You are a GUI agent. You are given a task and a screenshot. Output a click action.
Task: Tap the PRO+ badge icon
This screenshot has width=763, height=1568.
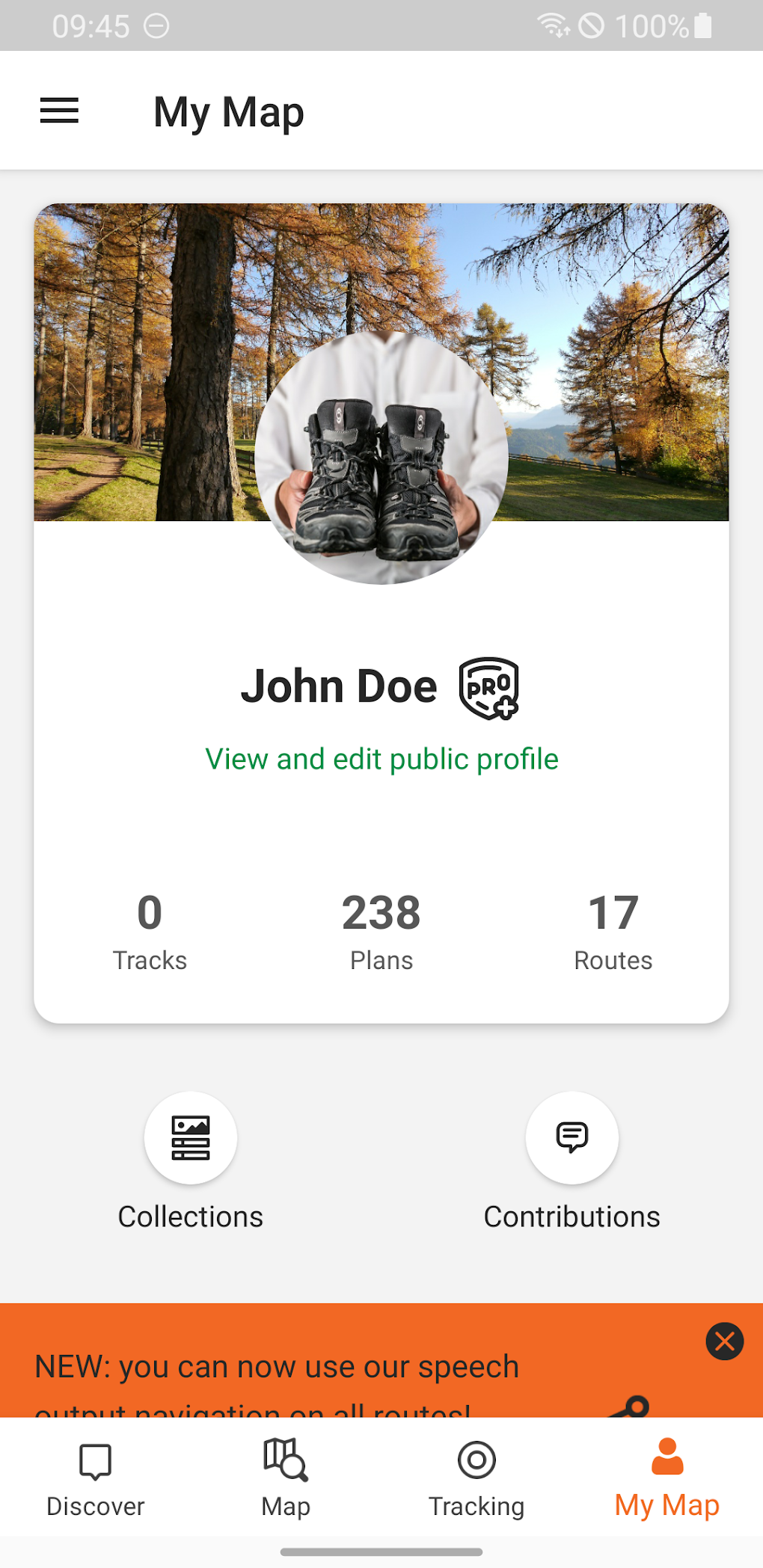488,688
